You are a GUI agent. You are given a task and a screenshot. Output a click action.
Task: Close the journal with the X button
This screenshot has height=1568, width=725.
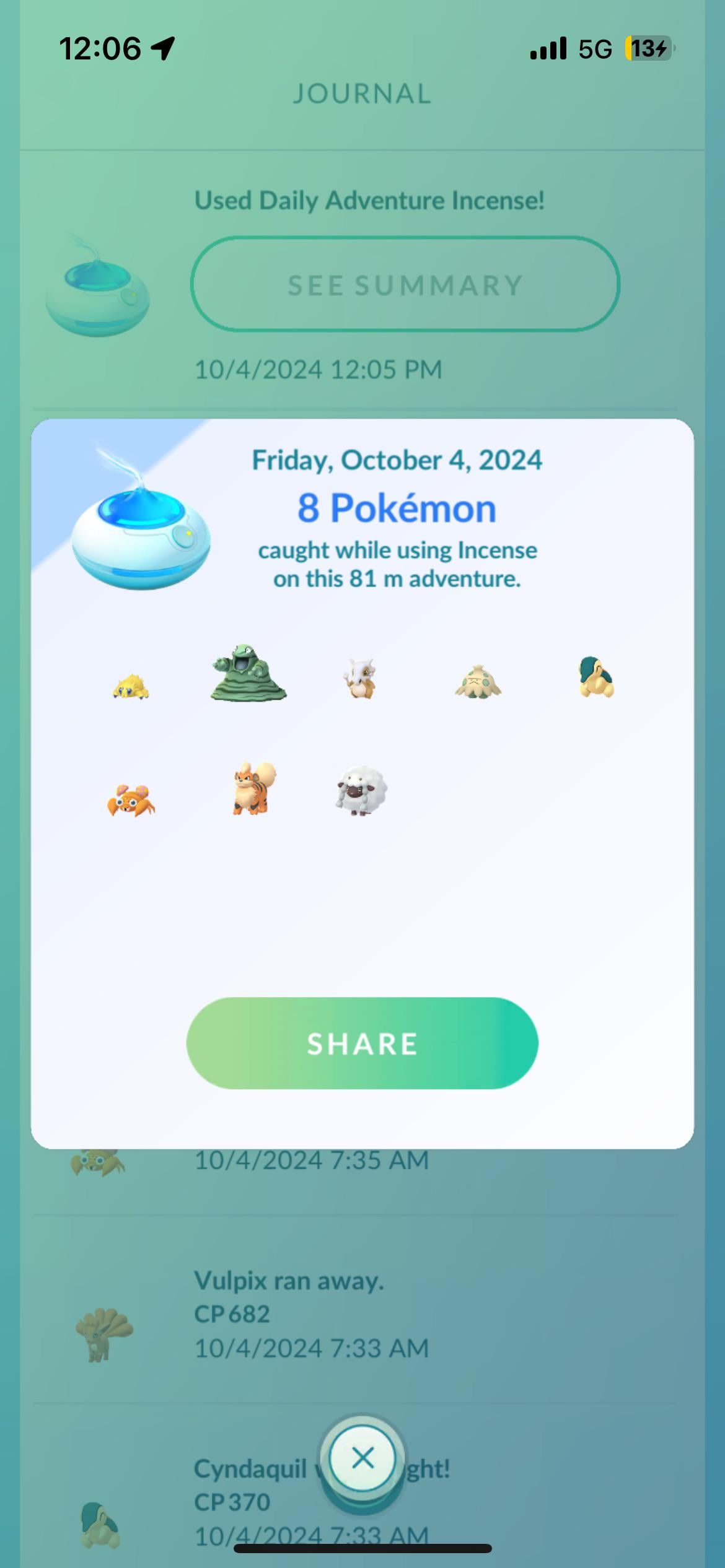point(362,1458)
